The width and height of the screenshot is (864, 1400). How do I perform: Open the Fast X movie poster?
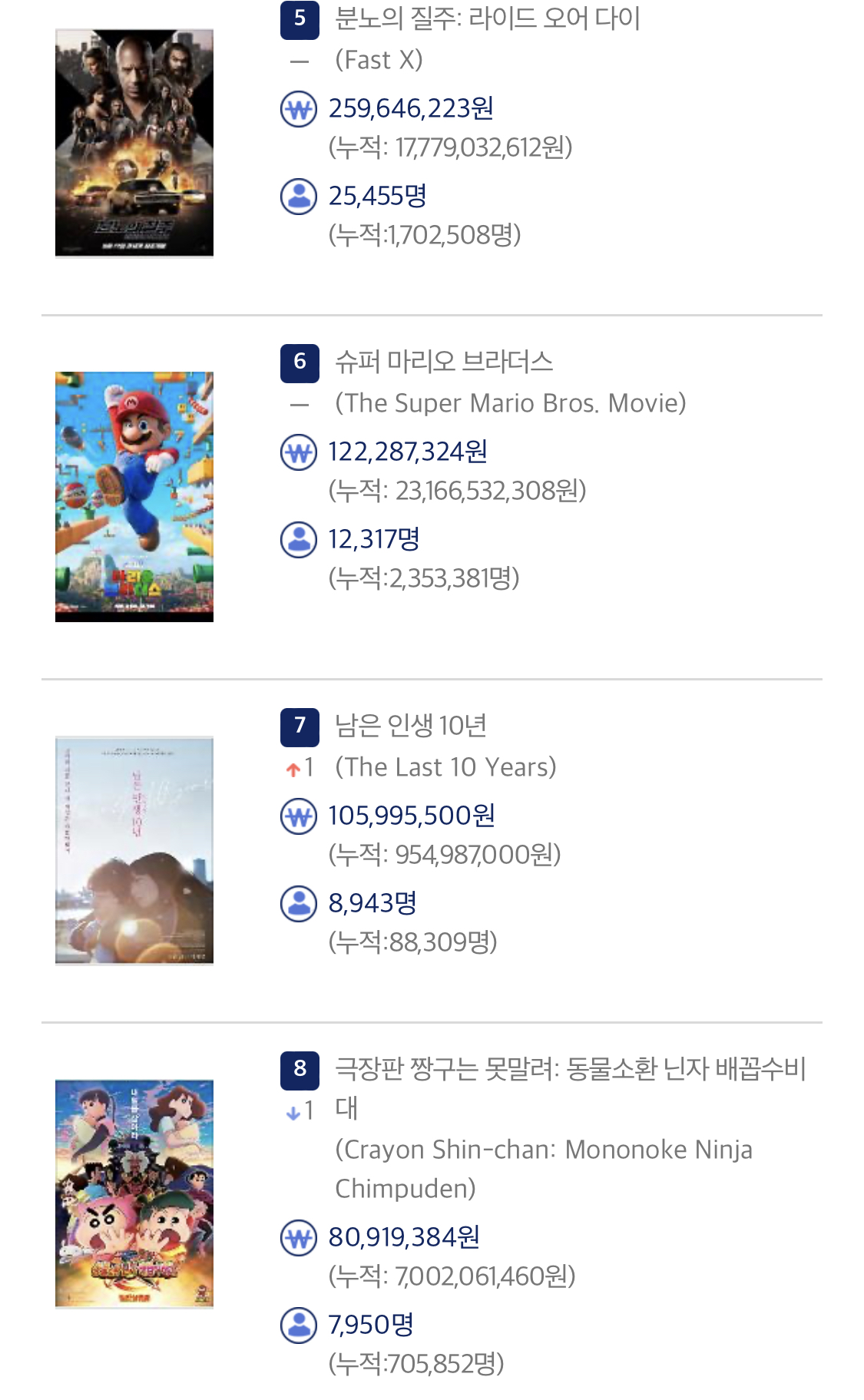(x=134, y=143)
